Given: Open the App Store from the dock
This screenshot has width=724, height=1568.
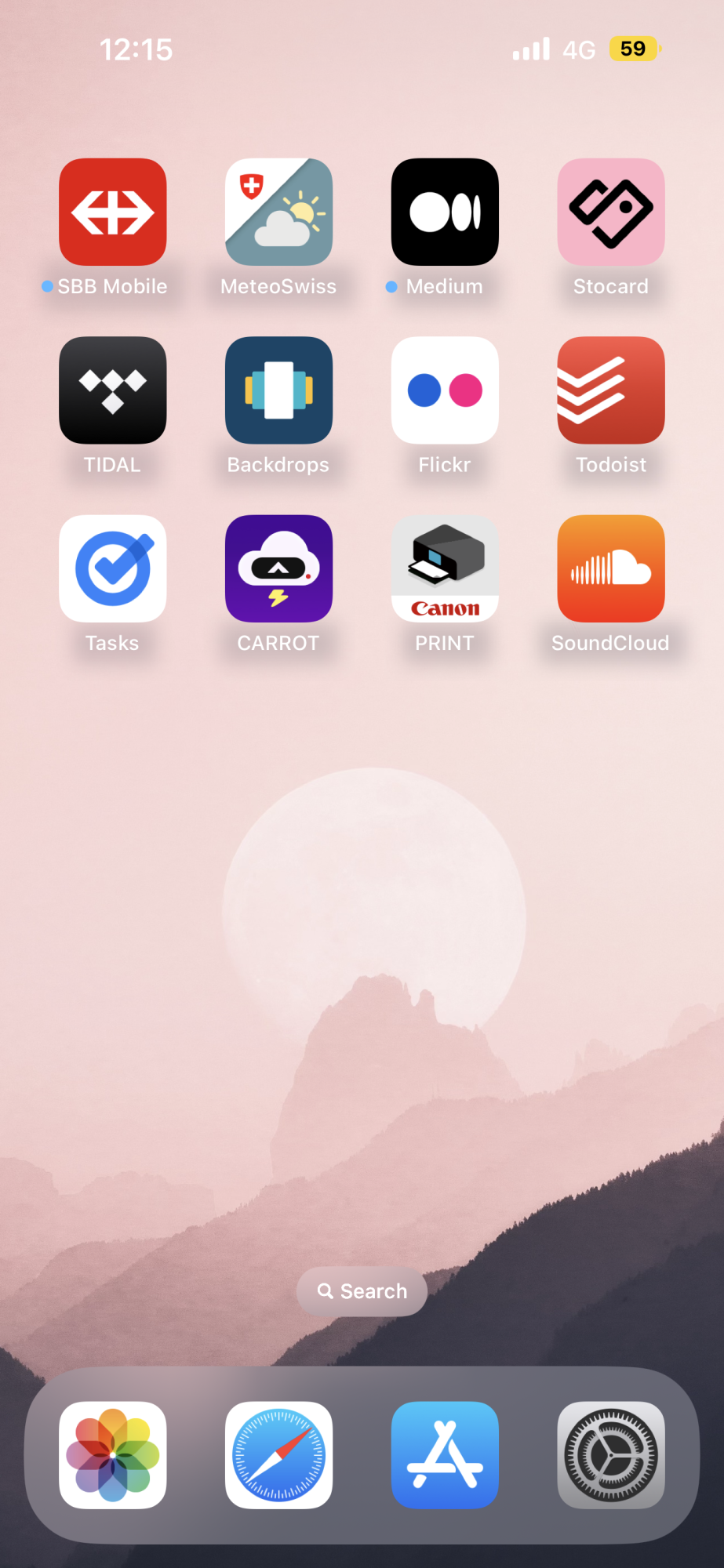Looking at the screenshot, I should pyautogui.click(x=445, y=1455).
